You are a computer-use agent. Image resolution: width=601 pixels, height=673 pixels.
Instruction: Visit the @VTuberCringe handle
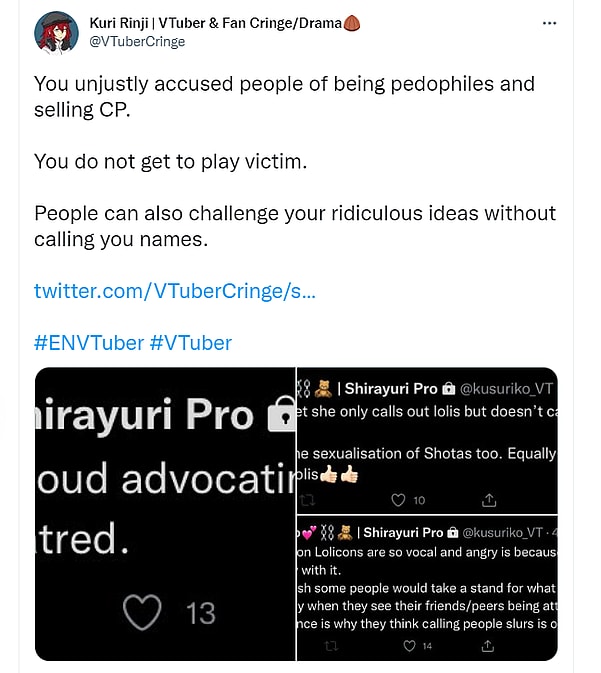pyautogui.click(x=138, y=42)
